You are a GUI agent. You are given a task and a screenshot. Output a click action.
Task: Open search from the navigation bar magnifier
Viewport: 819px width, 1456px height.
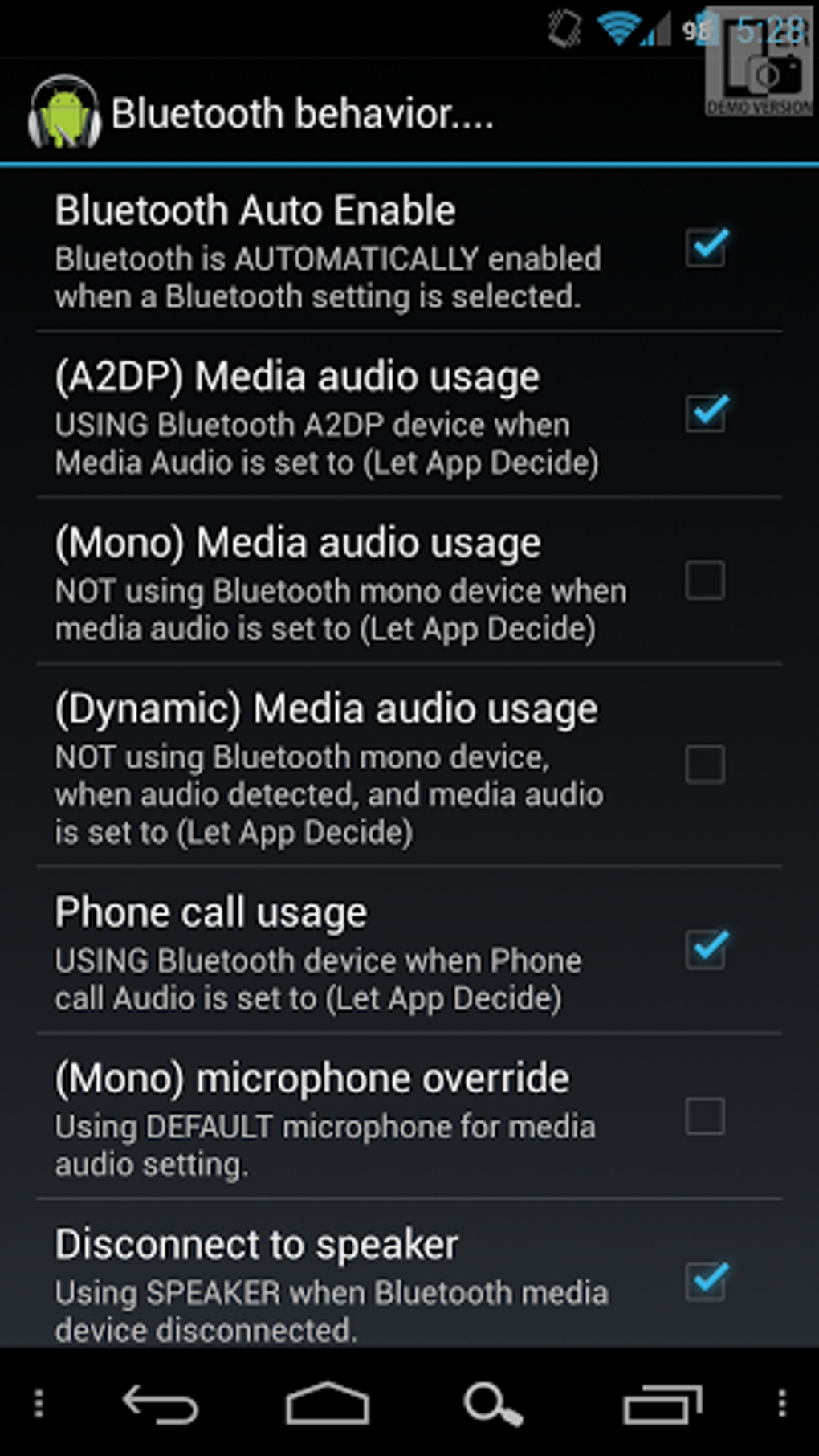click(x=492, y=1404)
